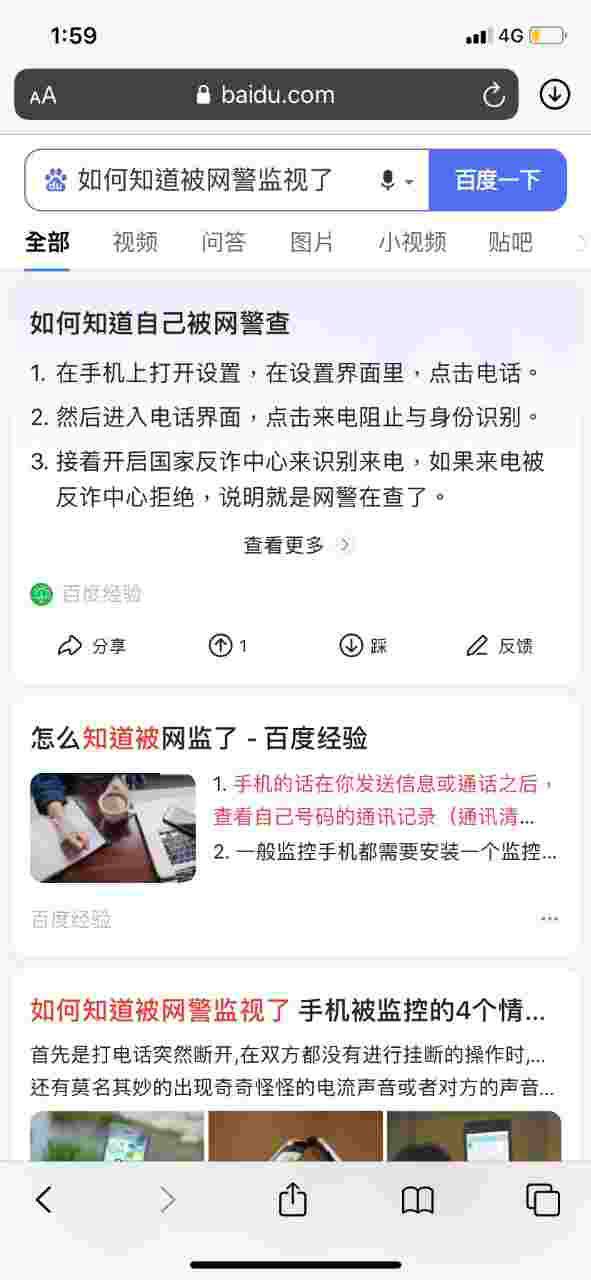Open the 图片 results tab

point(312,242)
